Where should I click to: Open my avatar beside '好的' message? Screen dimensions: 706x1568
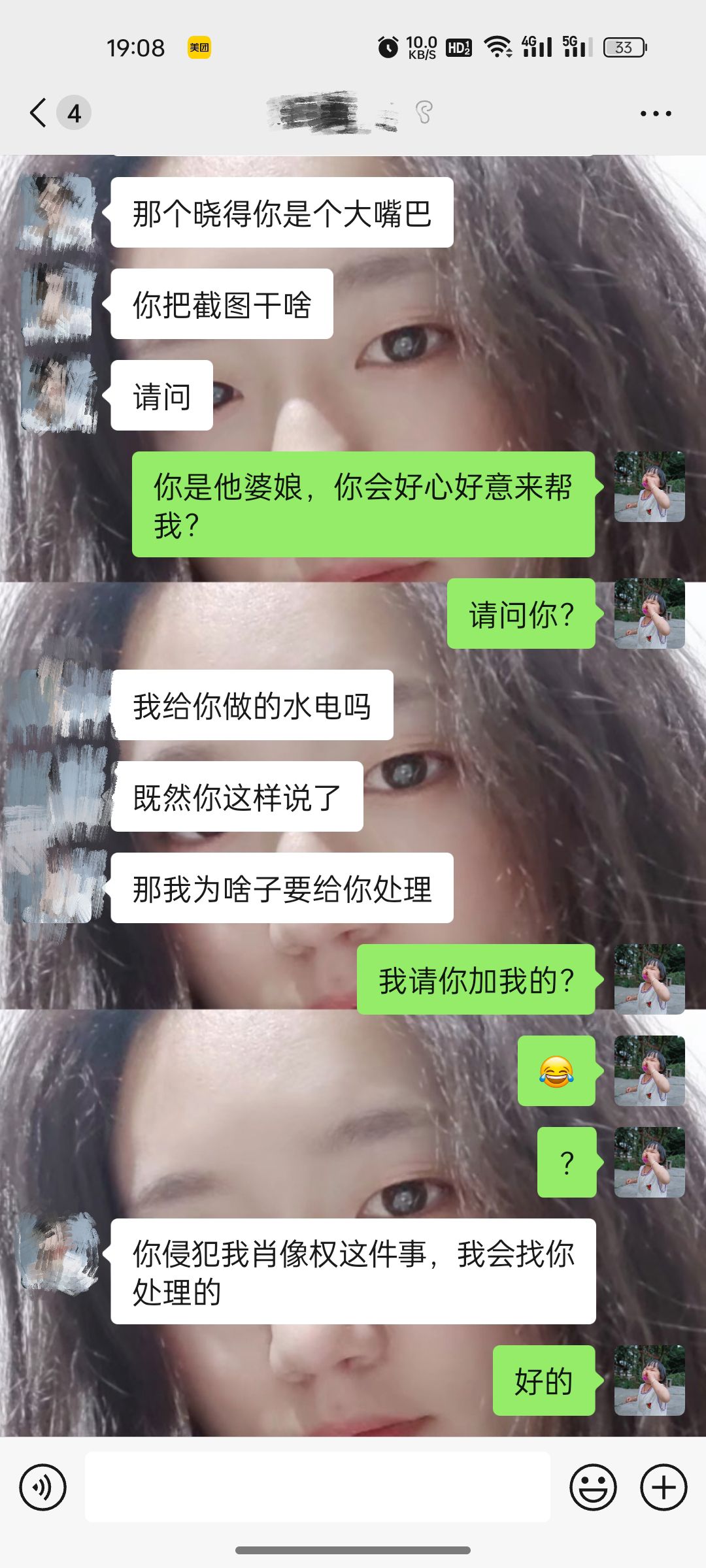pos(649,1380)
